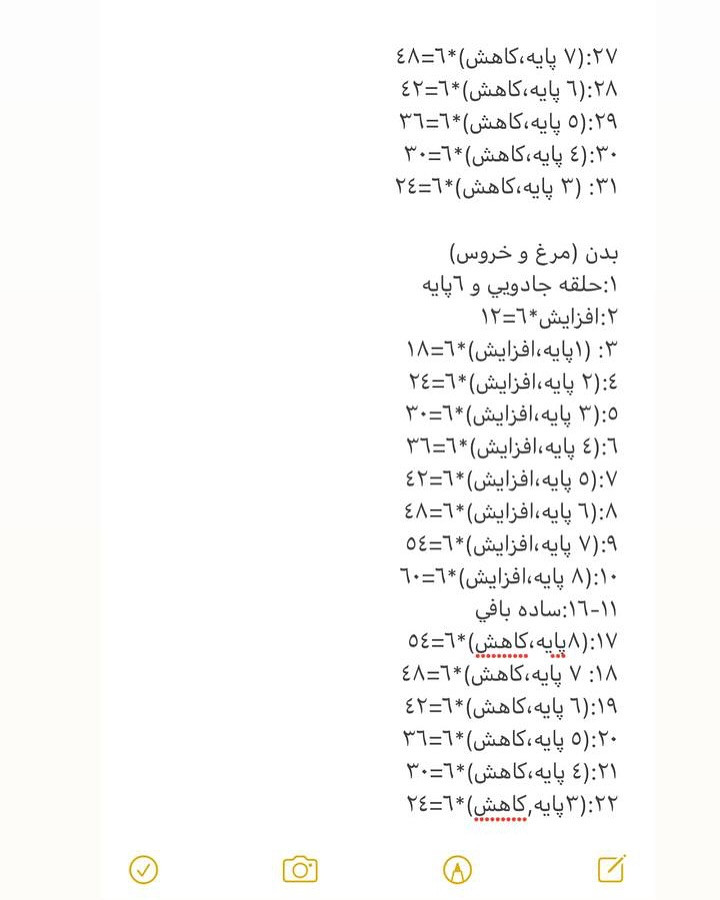Tap the camera icon to add a photo
Viewport: 720px width, 900px height.
point(300,869)
